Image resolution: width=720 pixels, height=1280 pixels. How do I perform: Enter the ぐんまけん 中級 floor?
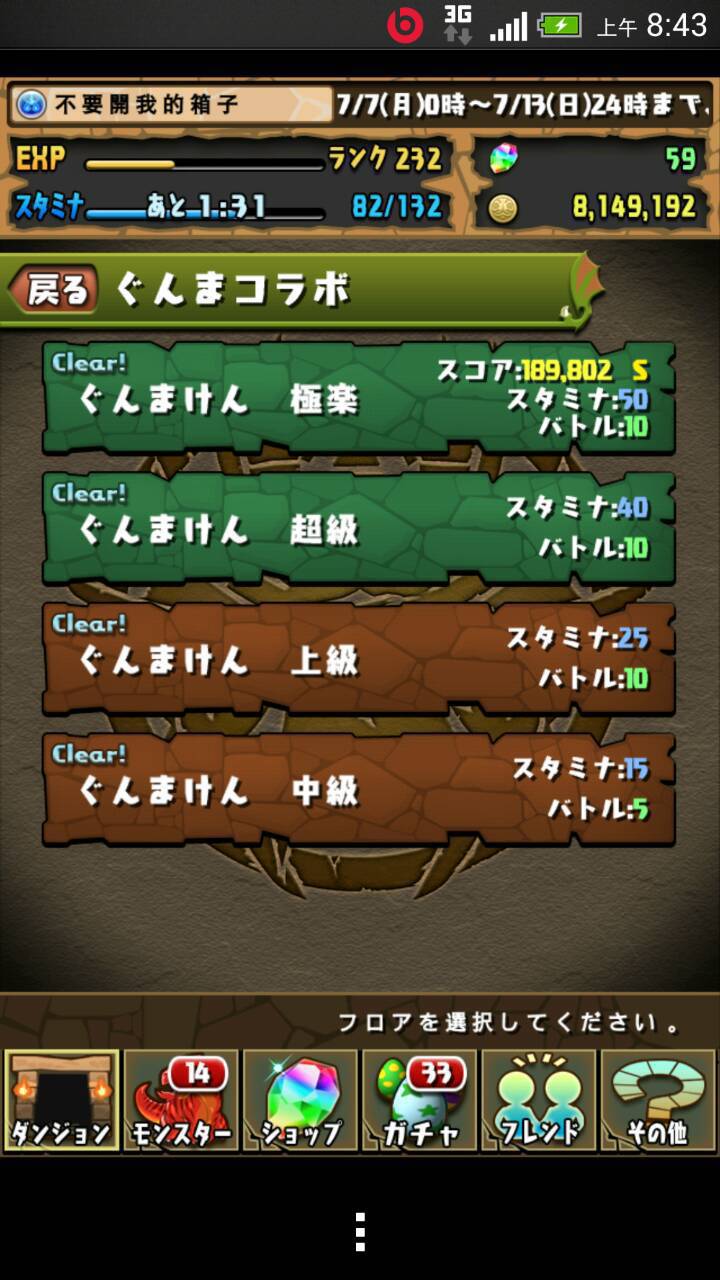[x=358, y=788]
